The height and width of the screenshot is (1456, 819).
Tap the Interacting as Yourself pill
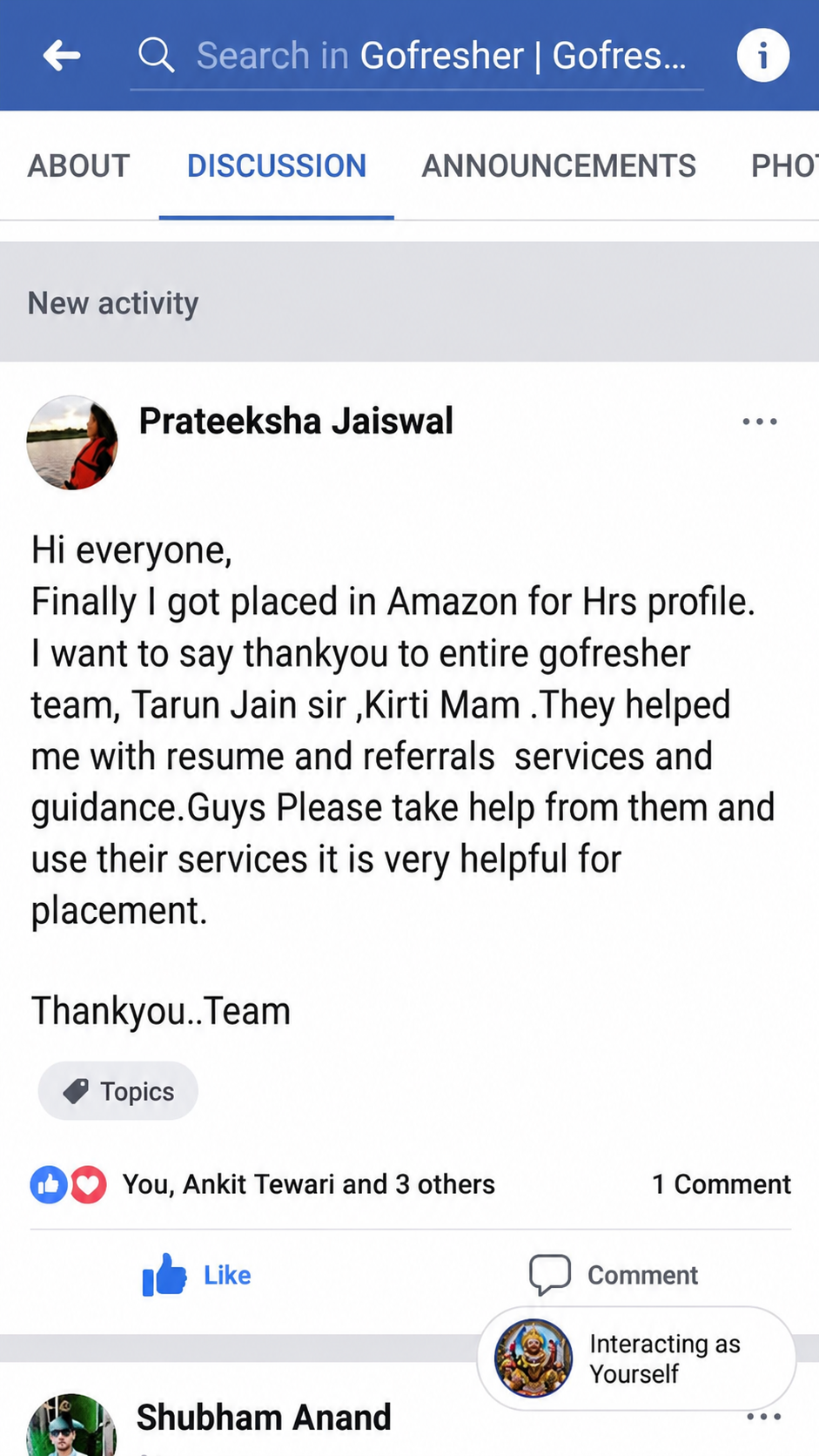pos(636,1358)
